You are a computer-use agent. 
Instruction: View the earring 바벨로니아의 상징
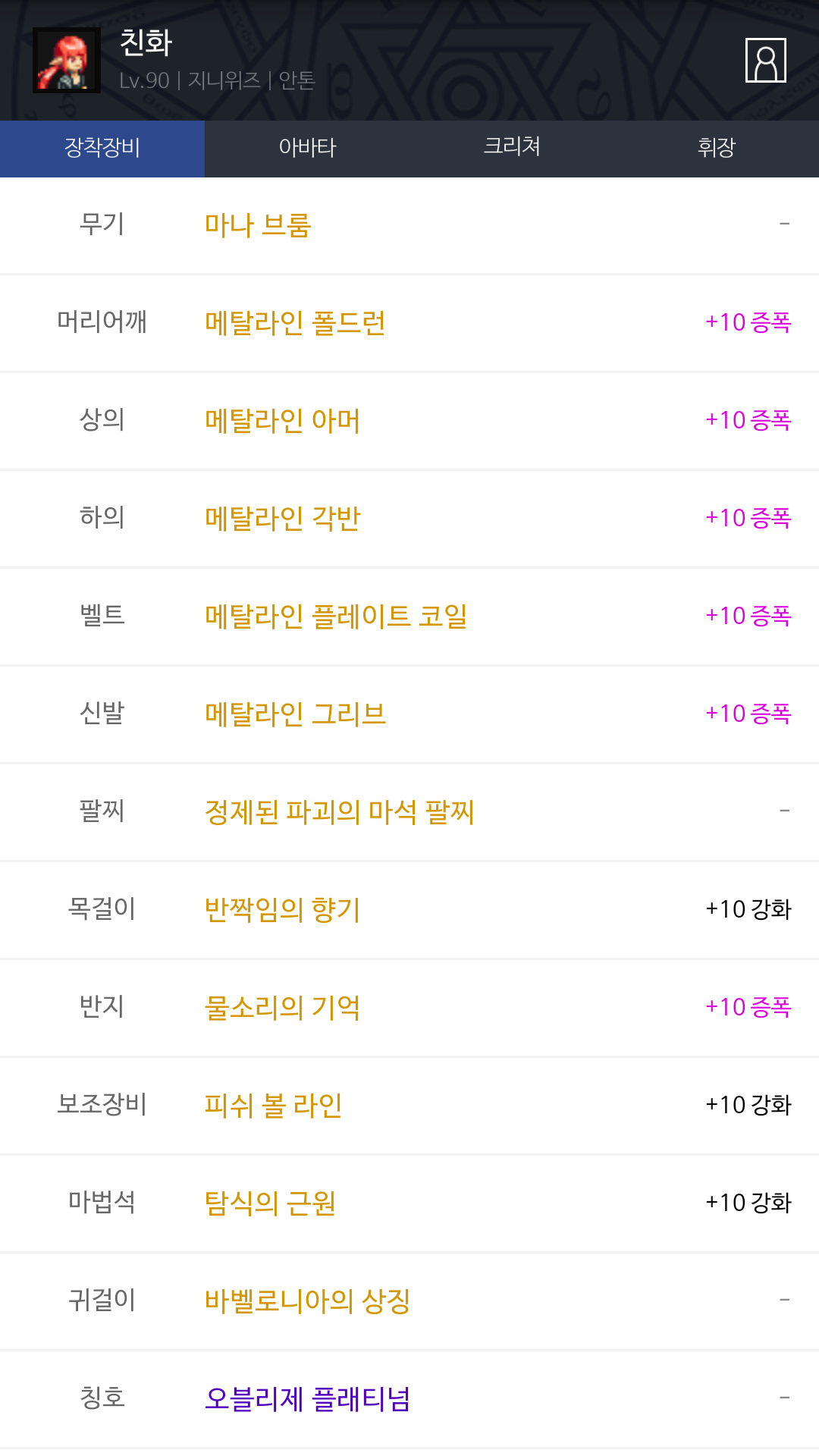(307, 1301)
